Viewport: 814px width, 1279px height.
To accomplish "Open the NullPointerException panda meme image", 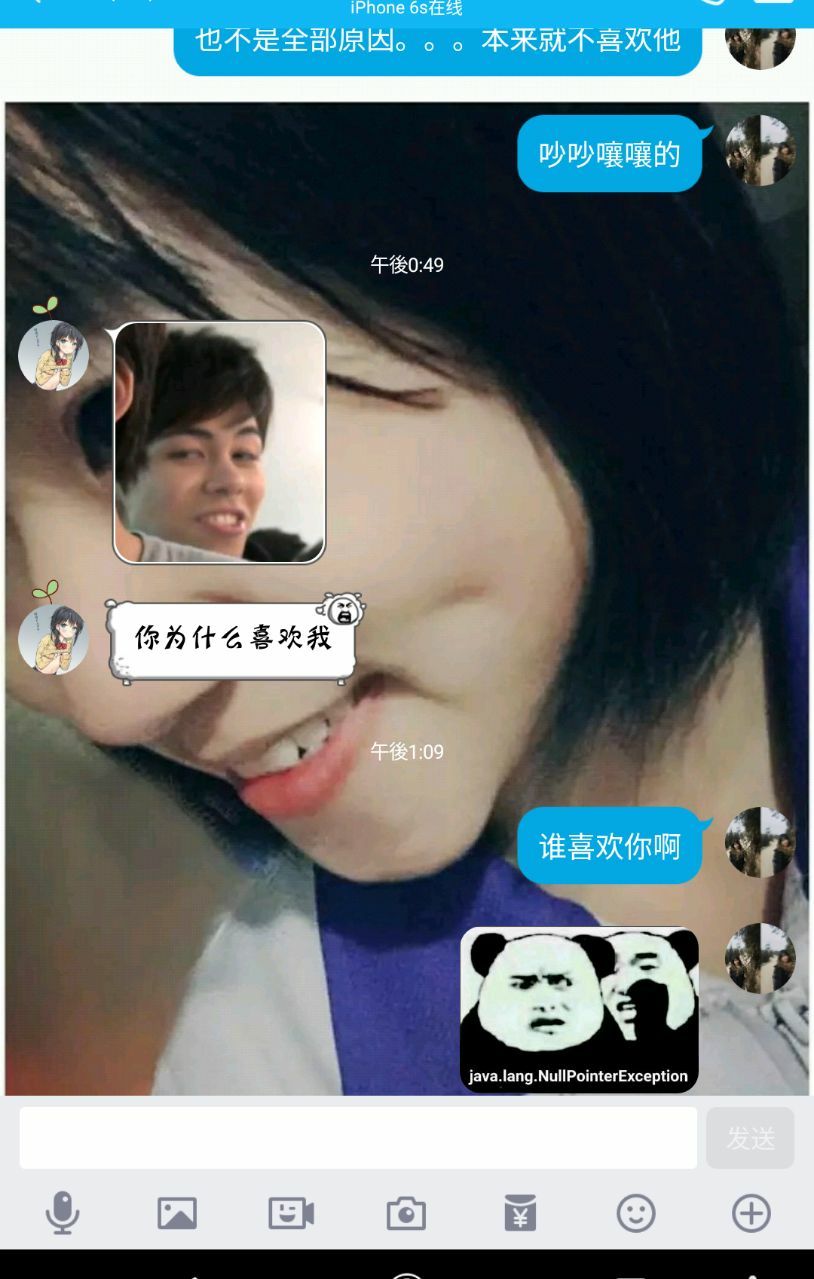I will 579,1010.
